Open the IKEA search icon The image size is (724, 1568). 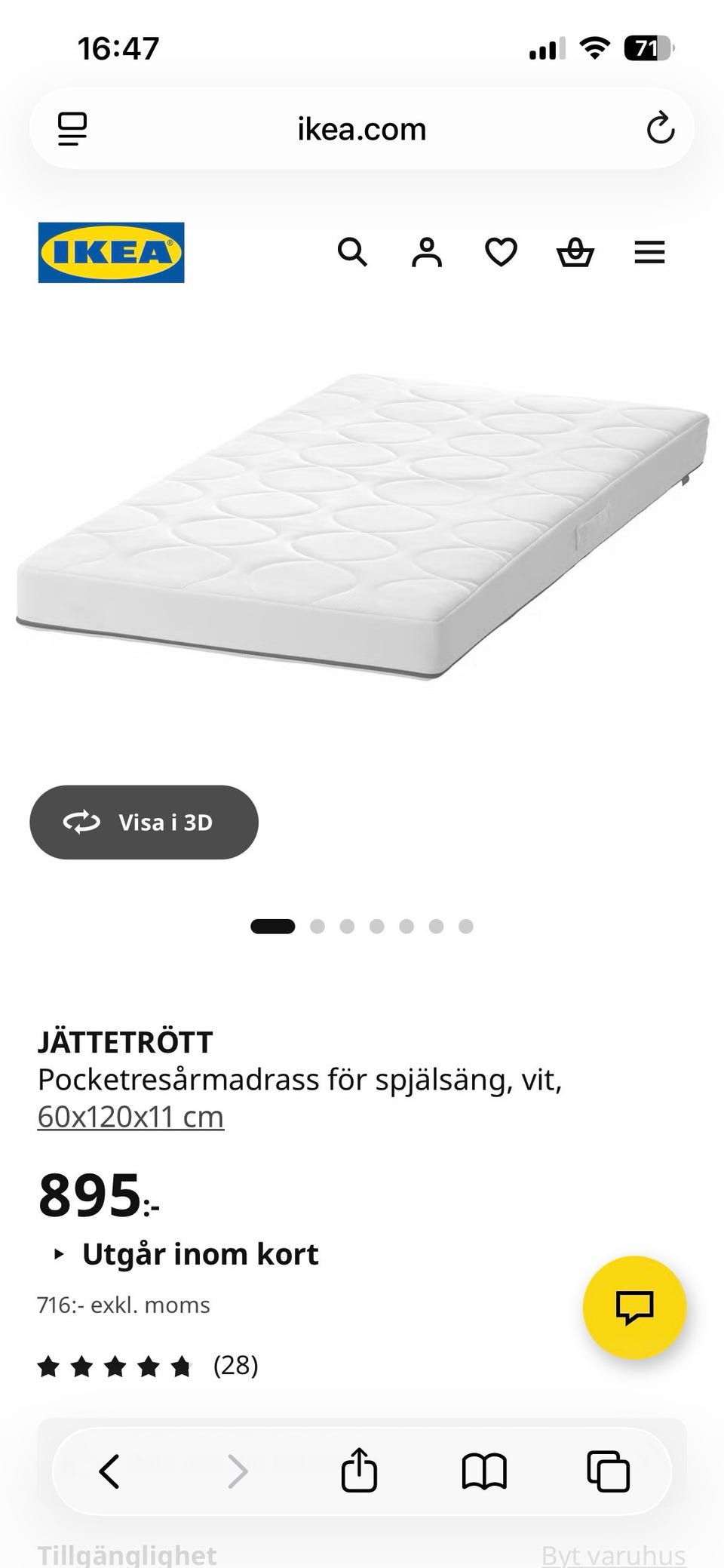(x=352, y=252)
